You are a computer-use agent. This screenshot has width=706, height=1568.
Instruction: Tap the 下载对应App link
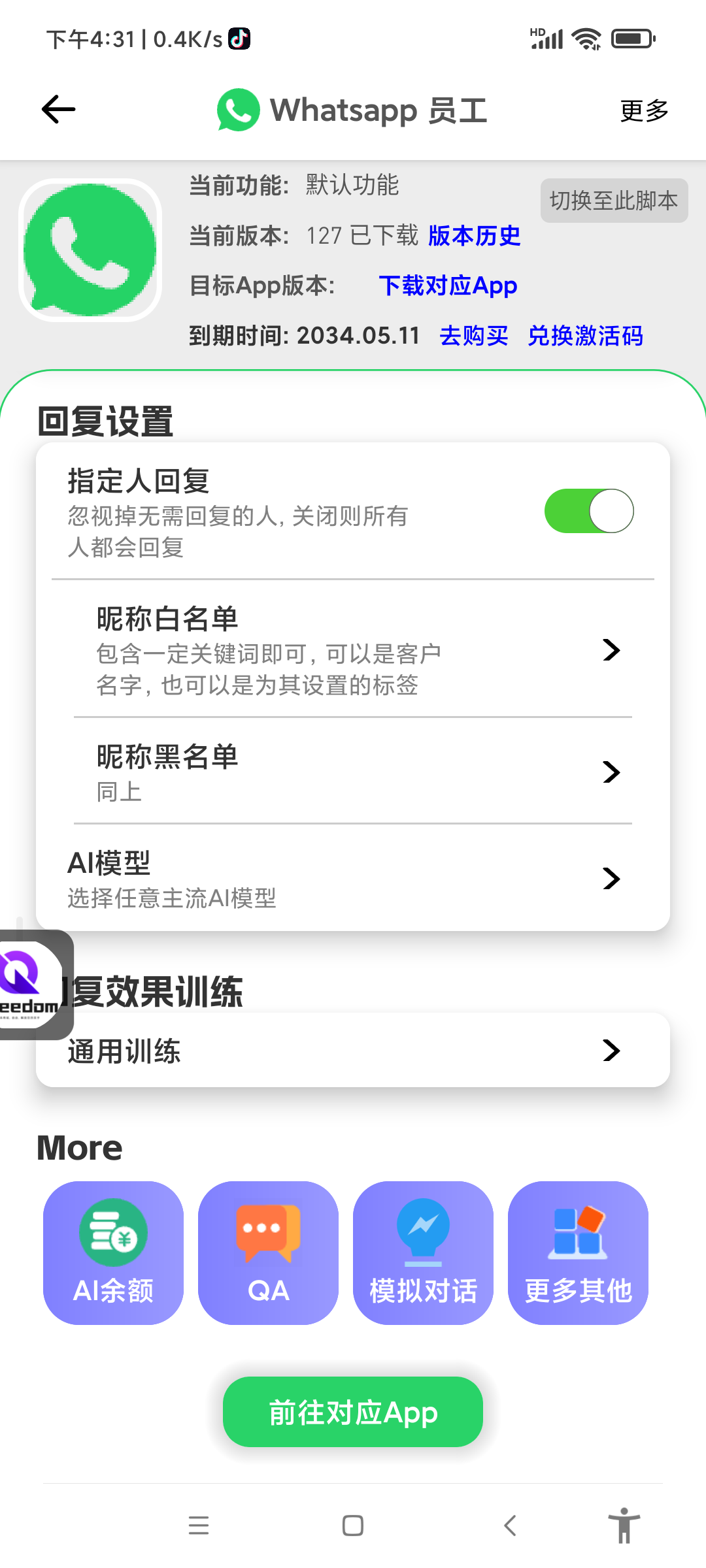click(448, 286)
